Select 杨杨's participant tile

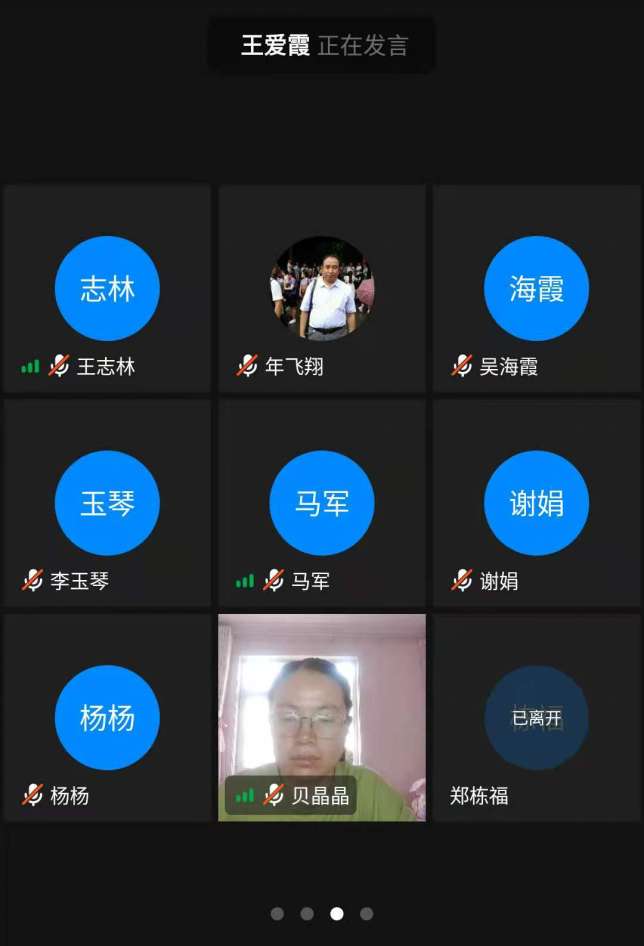(x=107, y=717)
